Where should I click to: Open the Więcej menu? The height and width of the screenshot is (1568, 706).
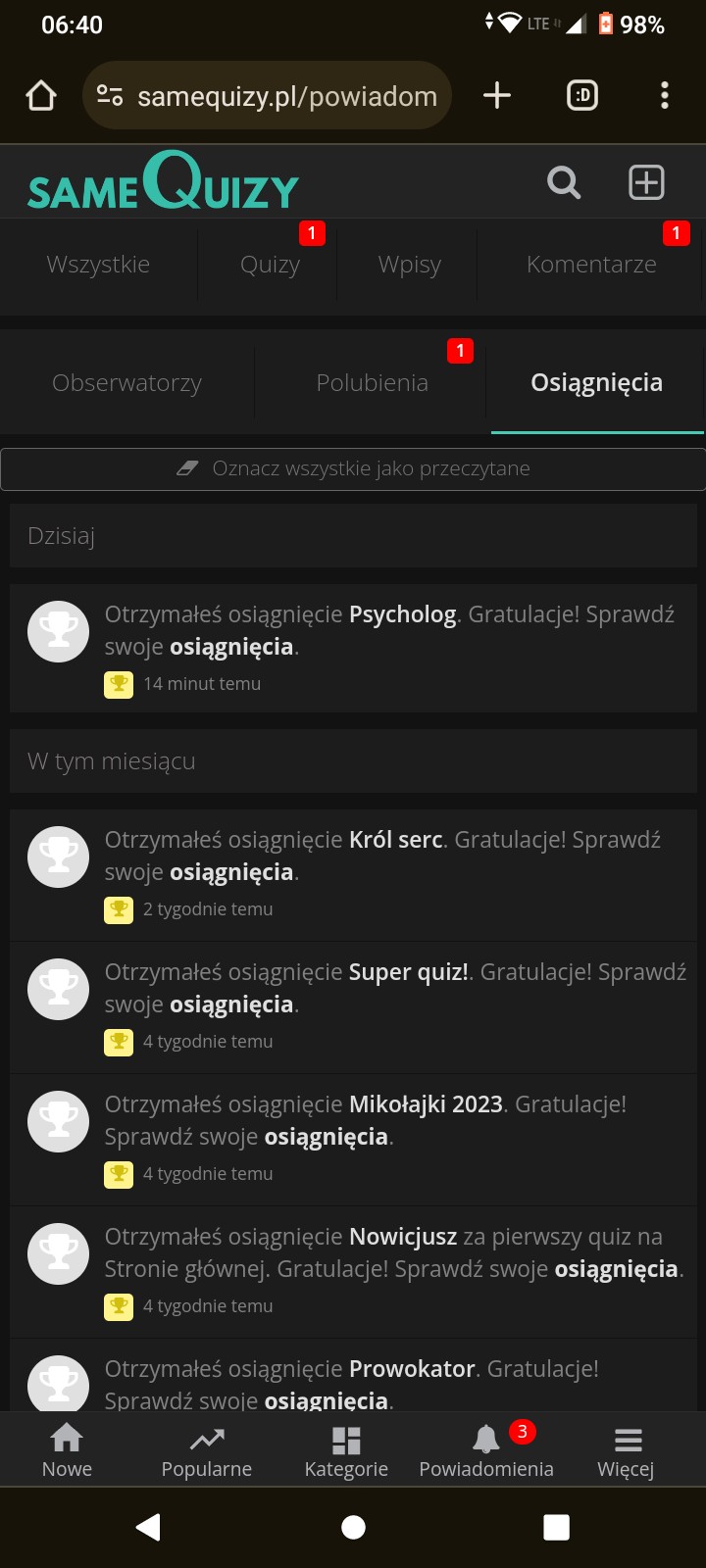[x=626, y=1450]
